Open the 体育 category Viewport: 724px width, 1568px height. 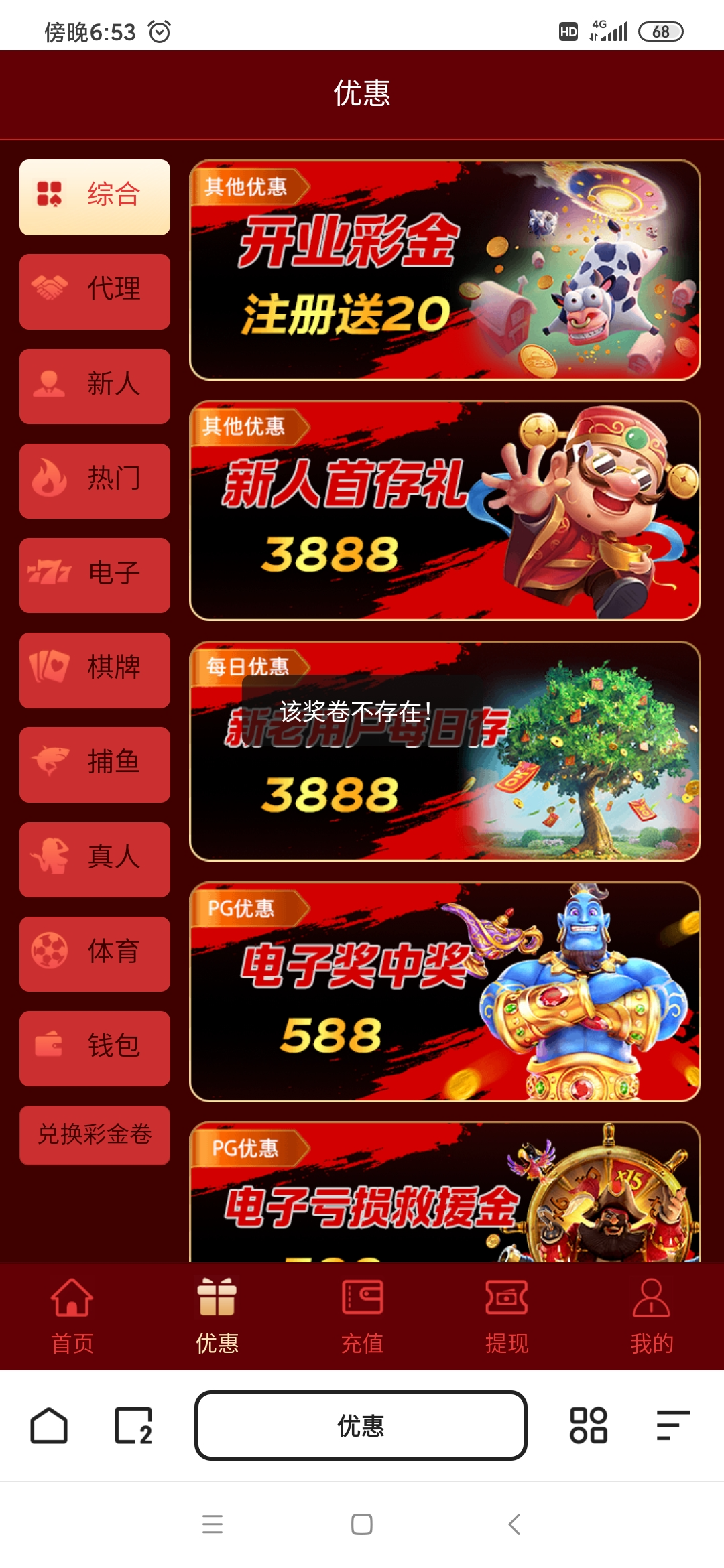tap(95, 954)
